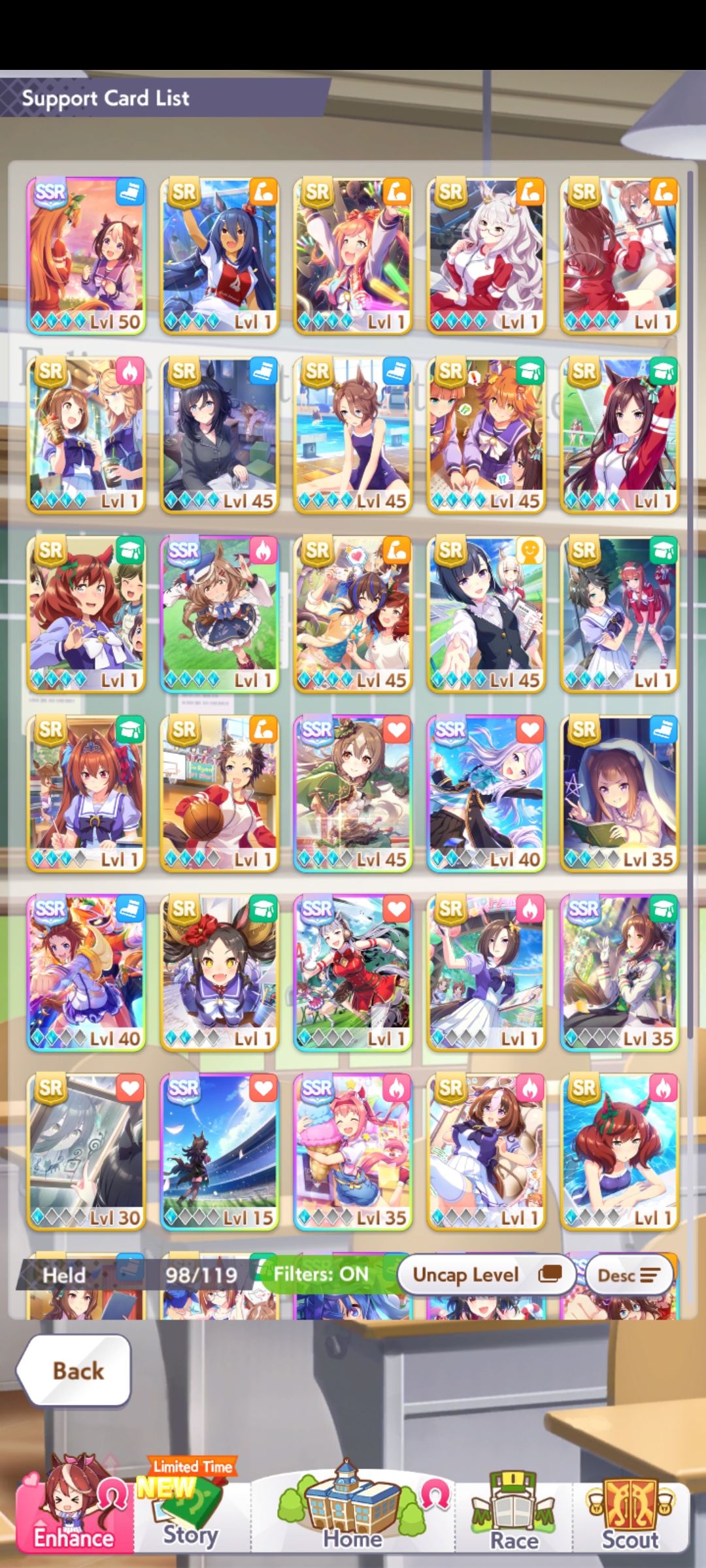View the SSR green dress card Lvl 45
706x1568 pixels.
(353, 794)
